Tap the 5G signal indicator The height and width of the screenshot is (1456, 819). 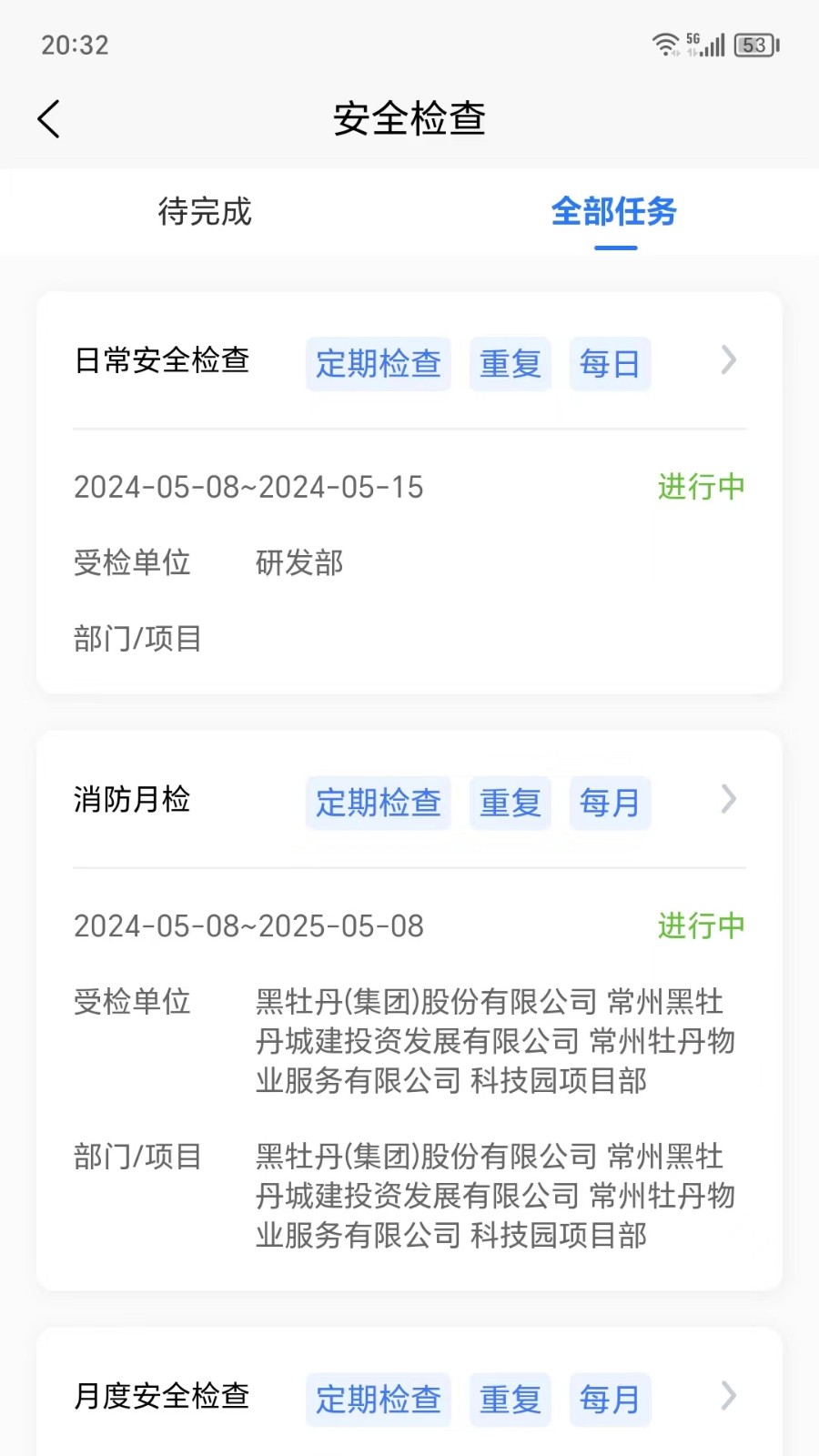point(705,42)
